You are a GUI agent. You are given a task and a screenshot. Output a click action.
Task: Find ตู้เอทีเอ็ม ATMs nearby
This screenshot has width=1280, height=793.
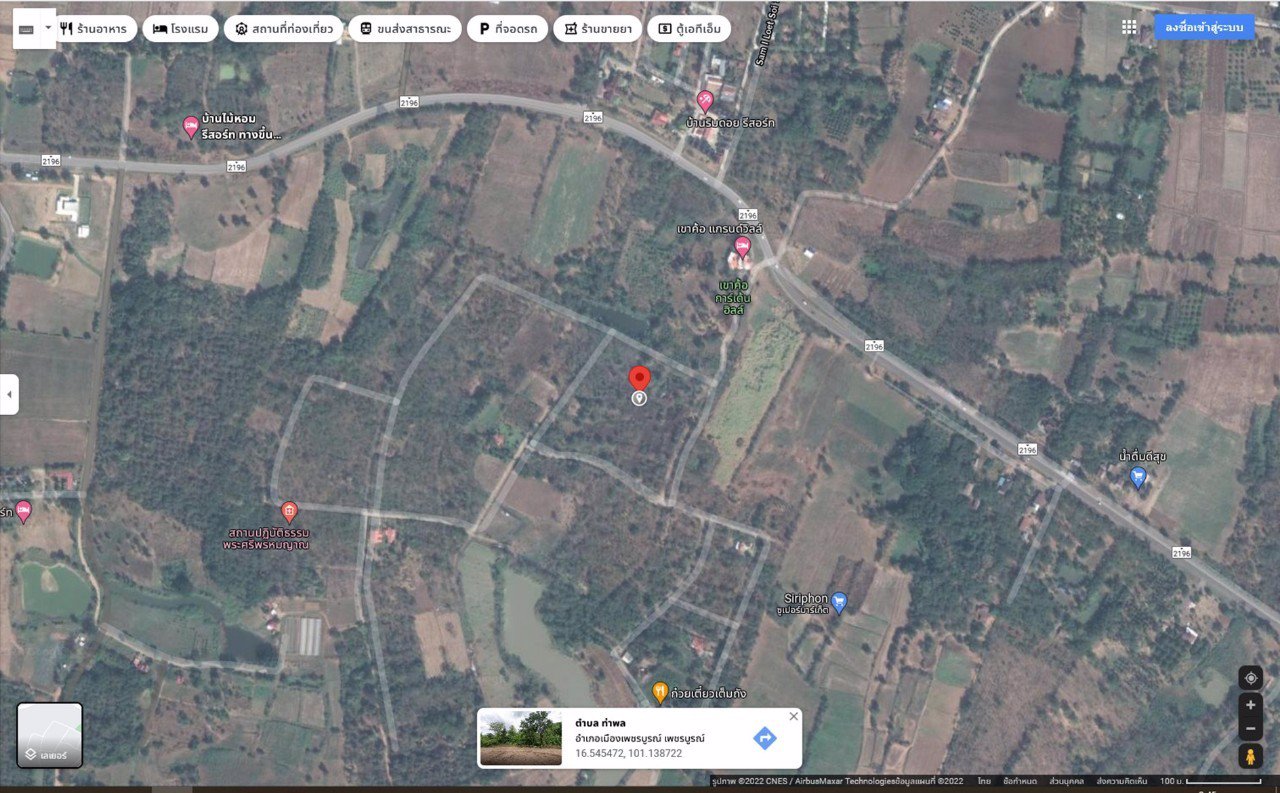point(689,29)
